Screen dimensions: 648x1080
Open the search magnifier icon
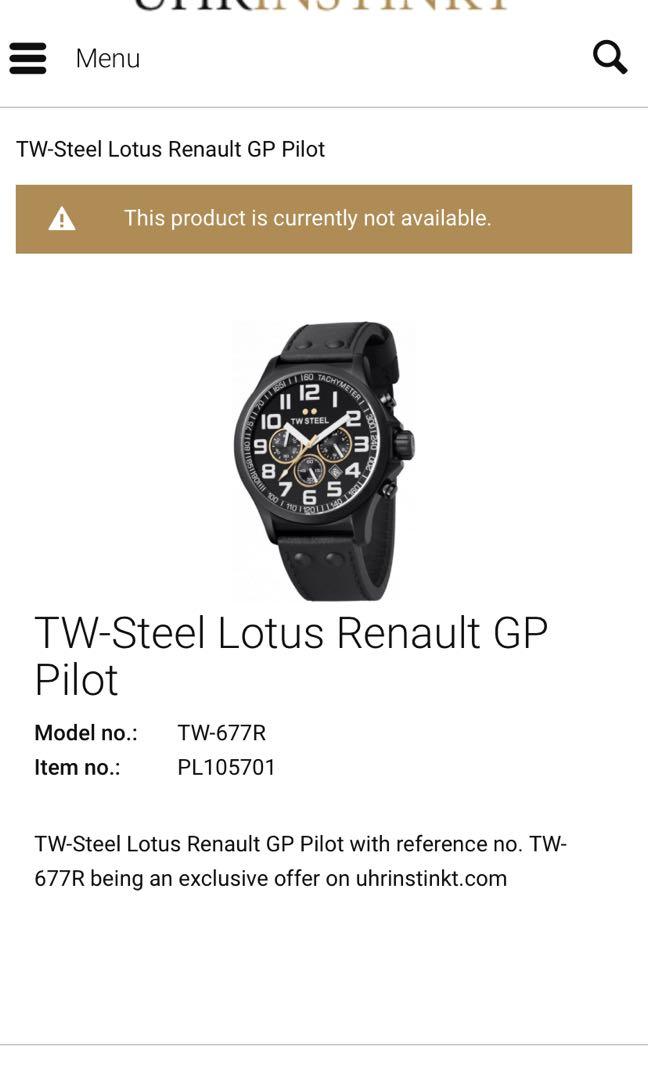[609, 58]
